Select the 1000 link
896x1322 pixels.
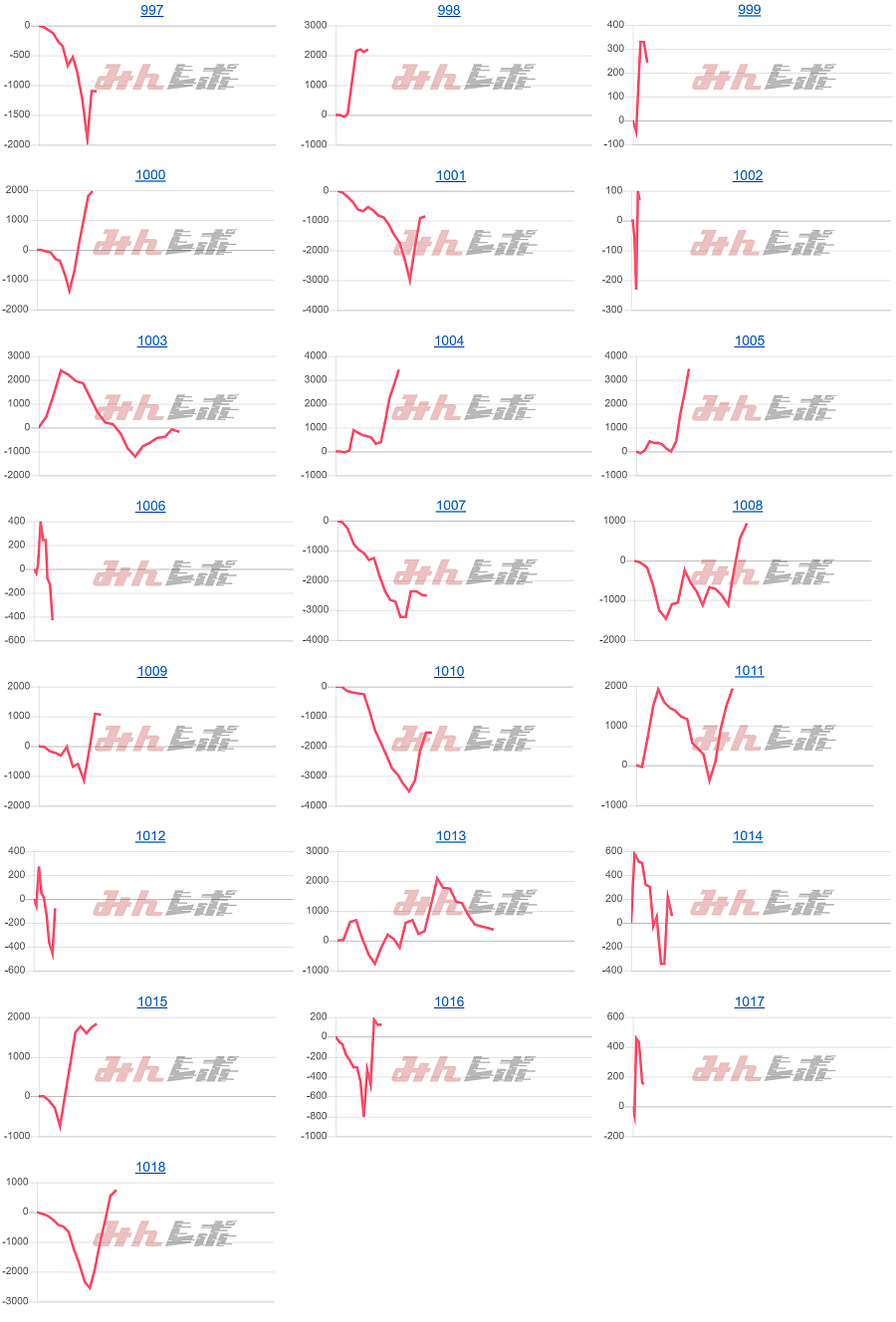coord(150,175)
